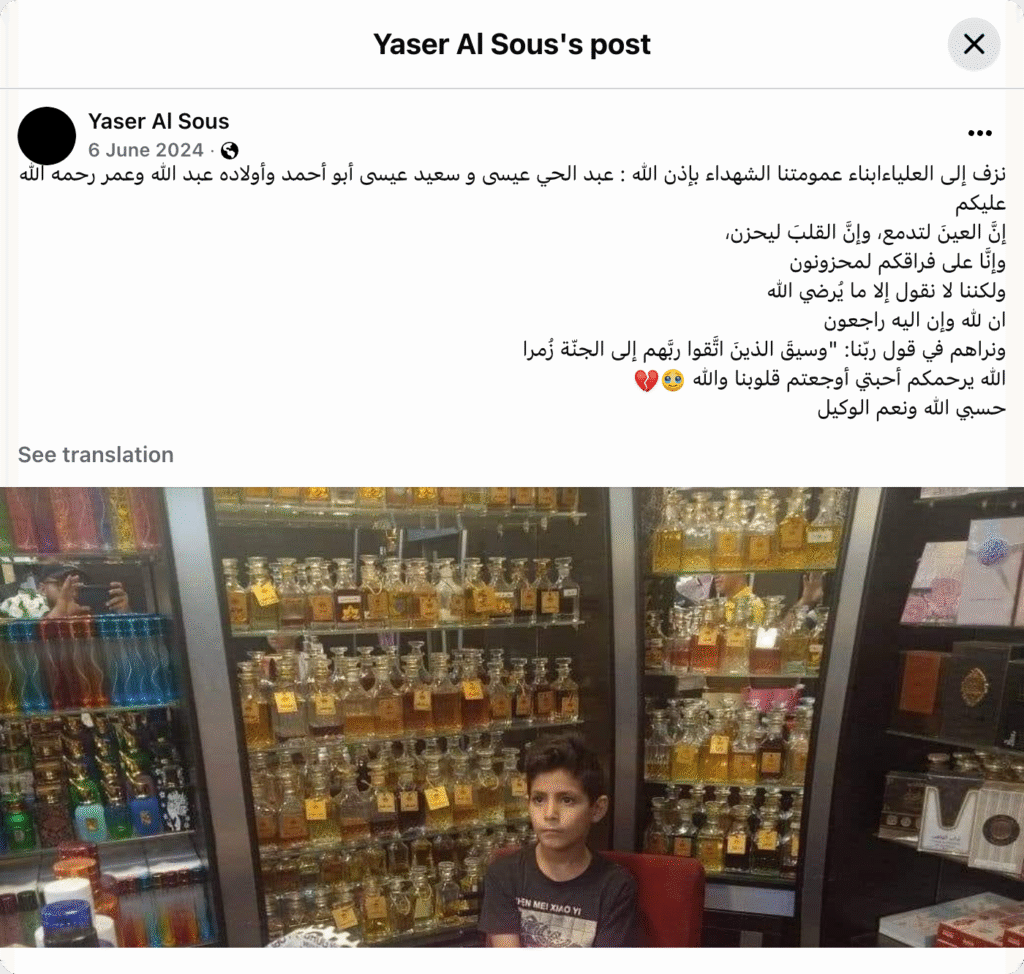The width and height of the screenshot is (1024, 974).
Task: Close Yaser Al Sous's post dialog
Action: pyautogui.click(x=973, y=44)
